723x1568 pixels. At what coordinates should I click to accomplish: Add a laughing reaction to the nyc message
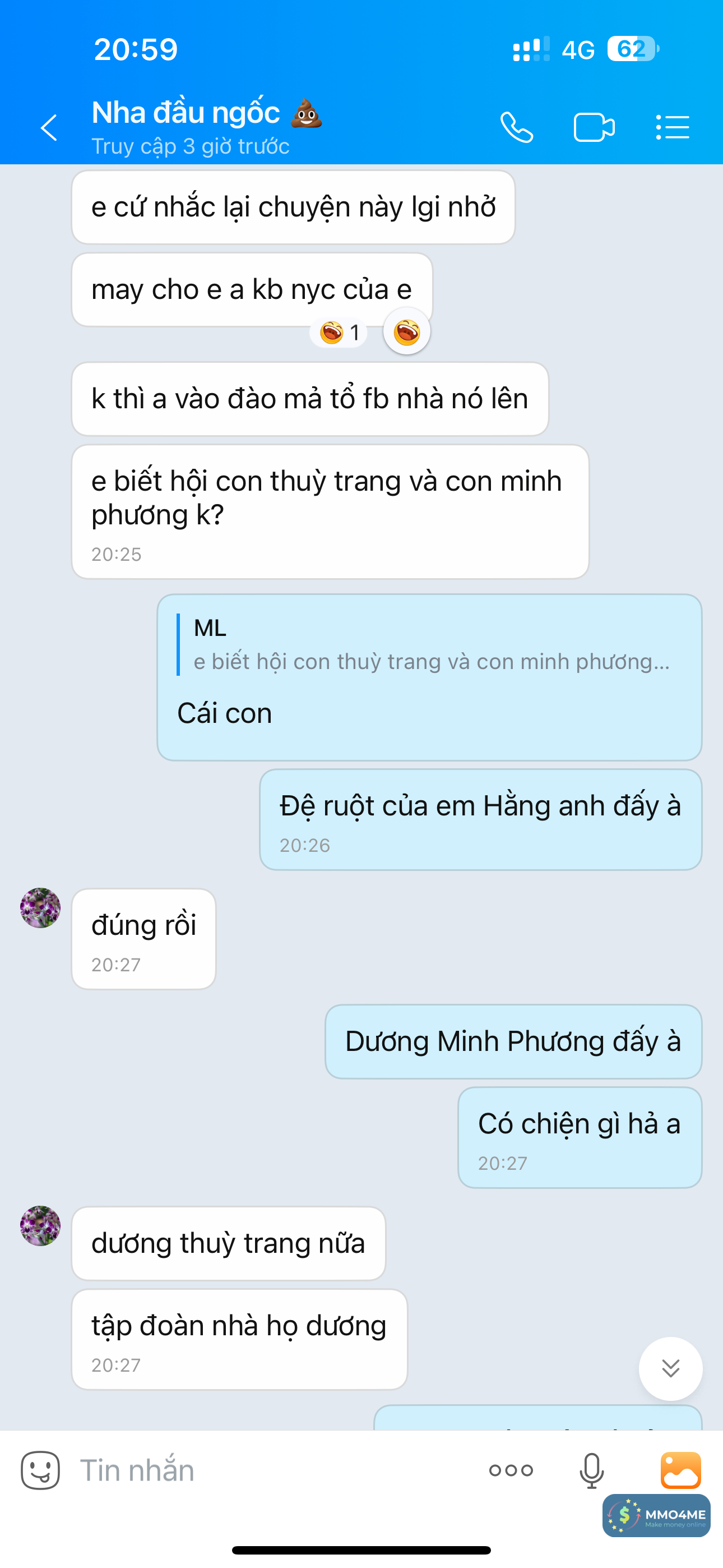click(406, 333)
